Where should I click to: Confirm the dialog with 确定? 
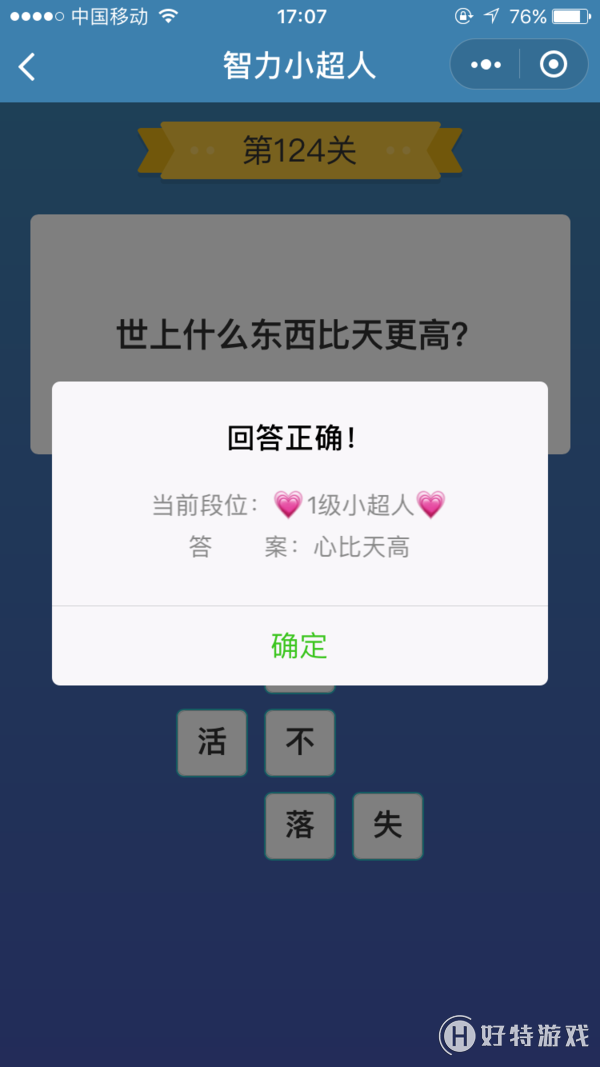[x=299, y=646]
